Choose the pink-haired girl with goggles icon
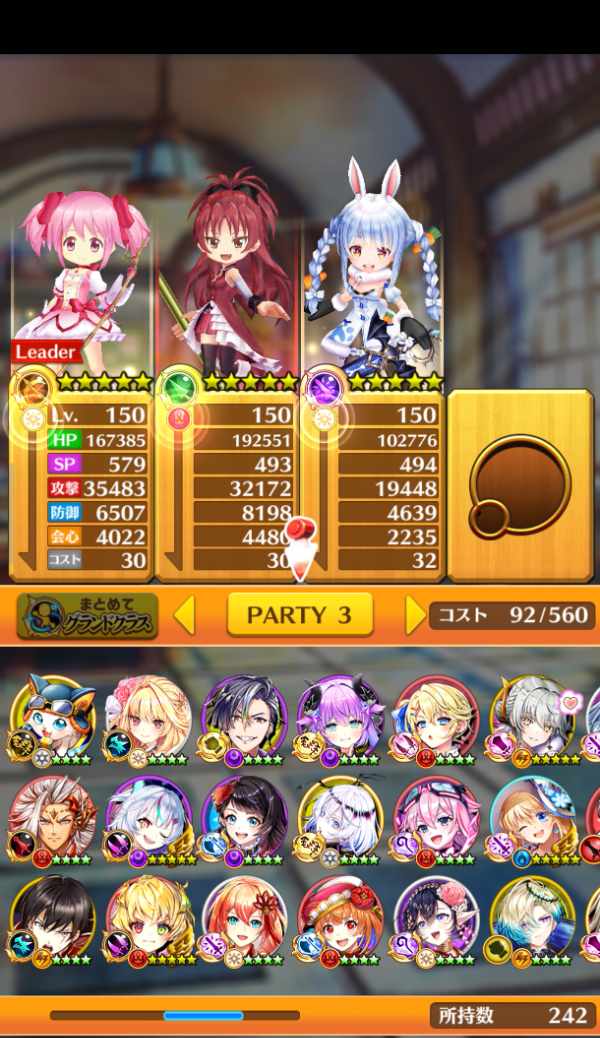600x1038 pixels. pyautogui.click(x=436, y=821)
